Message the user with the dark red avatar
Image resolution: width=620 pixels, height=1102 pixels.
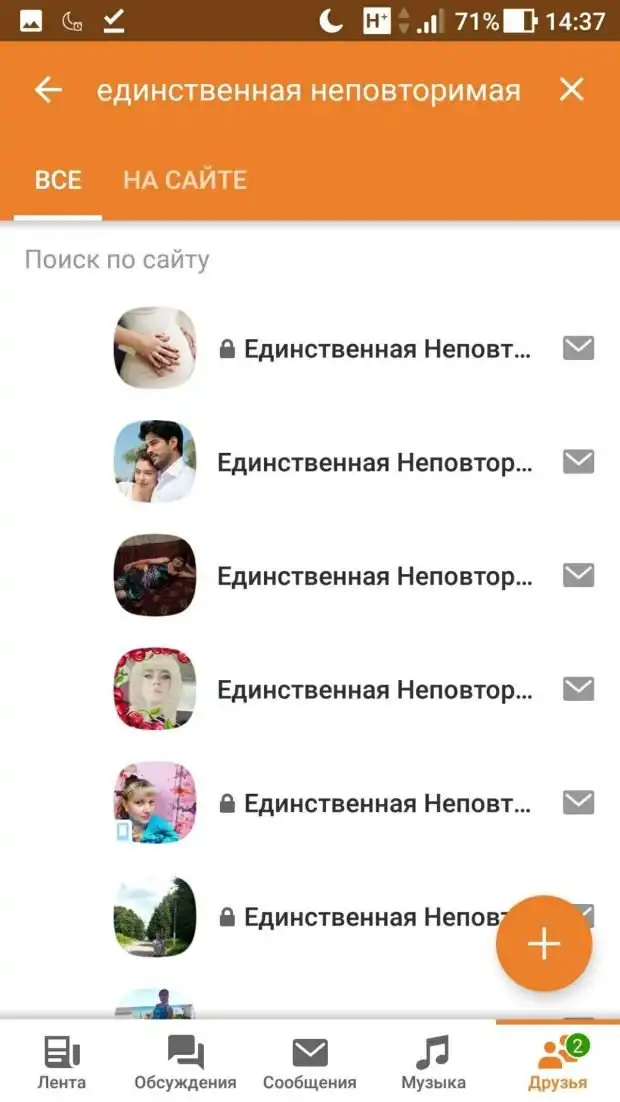click(578, 575)
